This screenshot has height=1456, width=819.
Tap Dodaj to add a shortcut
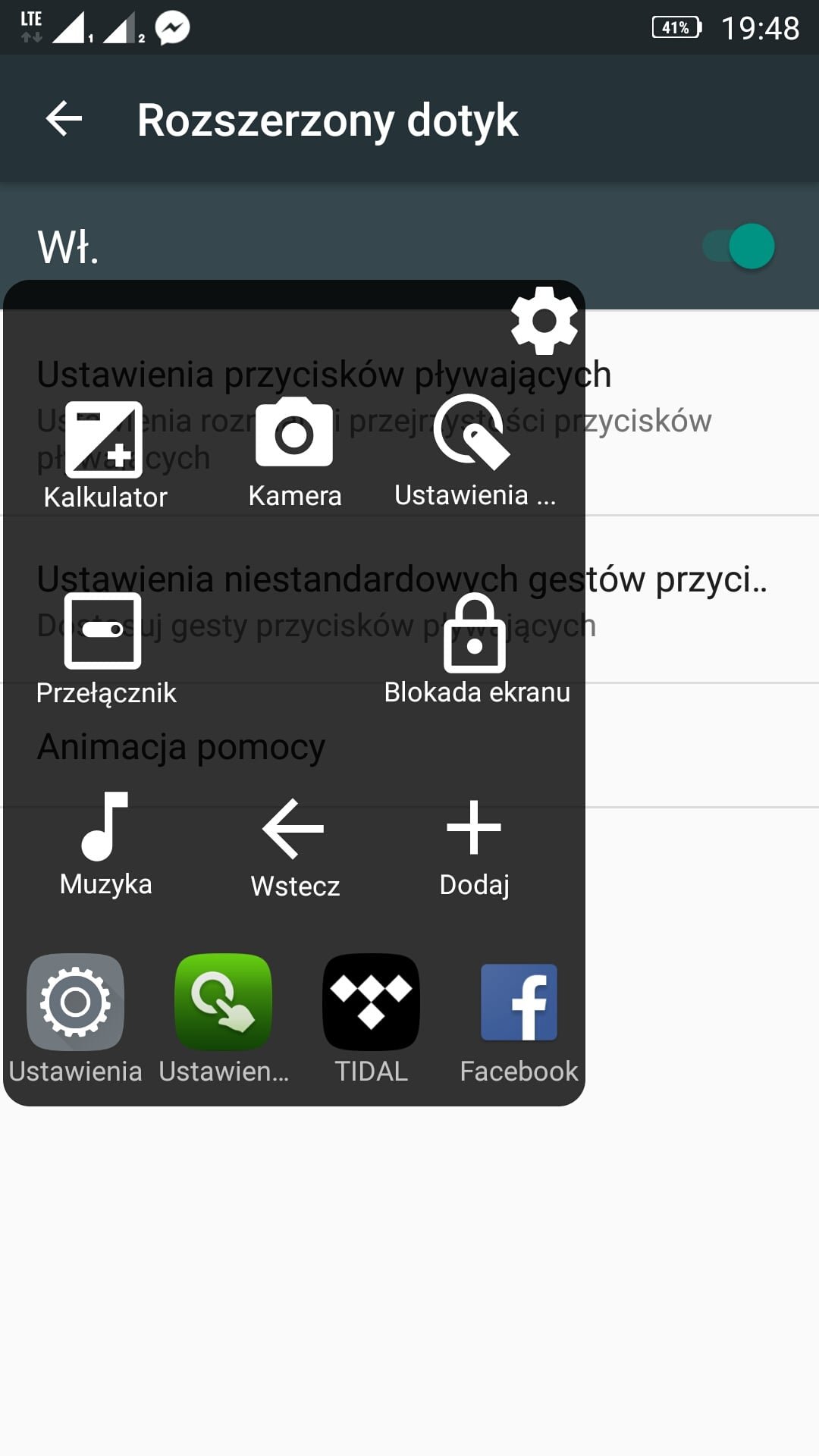pos(474,848)
